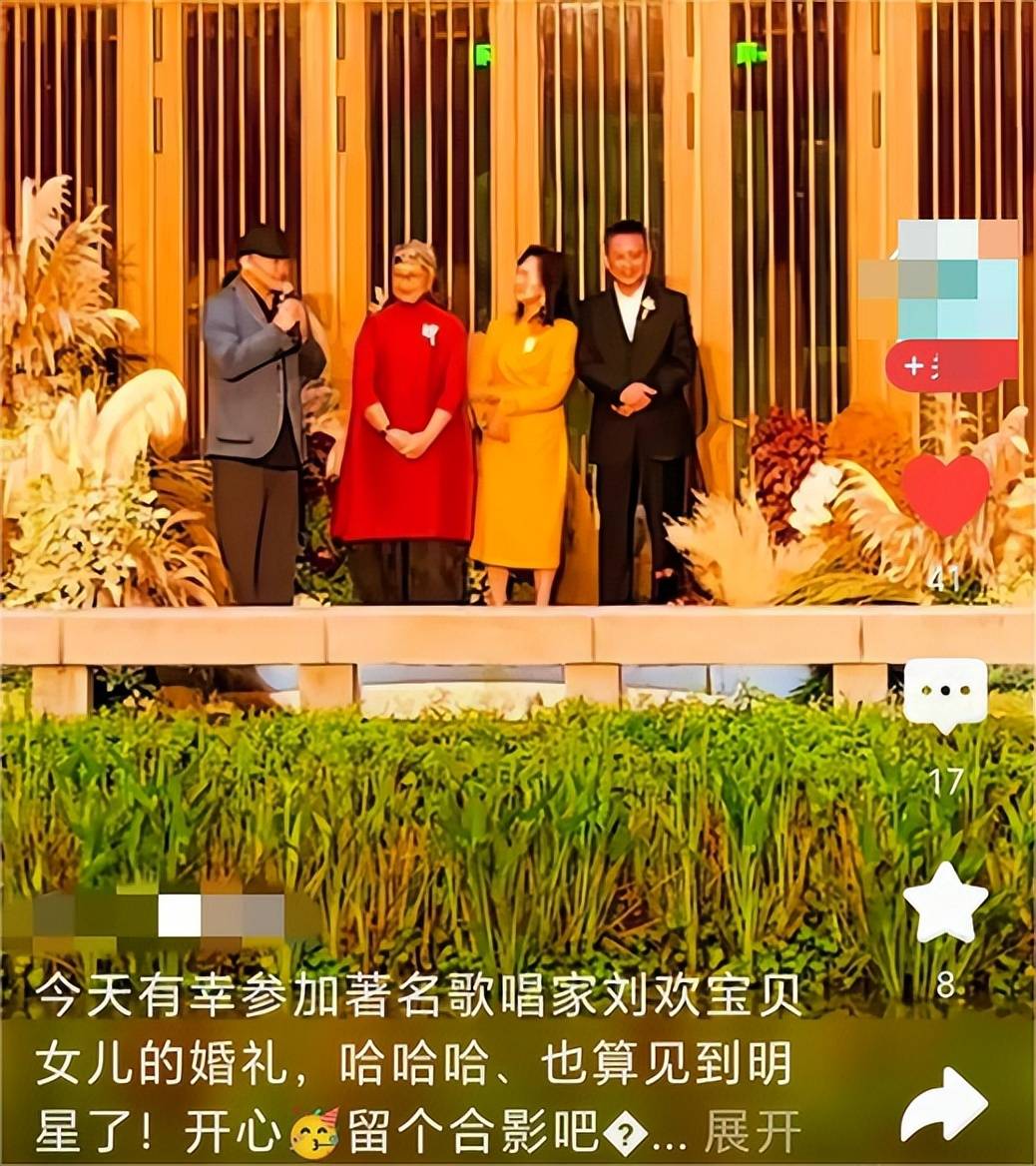Screen dimensions: 1036x1166
Task: Like this wedding video with the heart
Action: click(x=944, y=494)
